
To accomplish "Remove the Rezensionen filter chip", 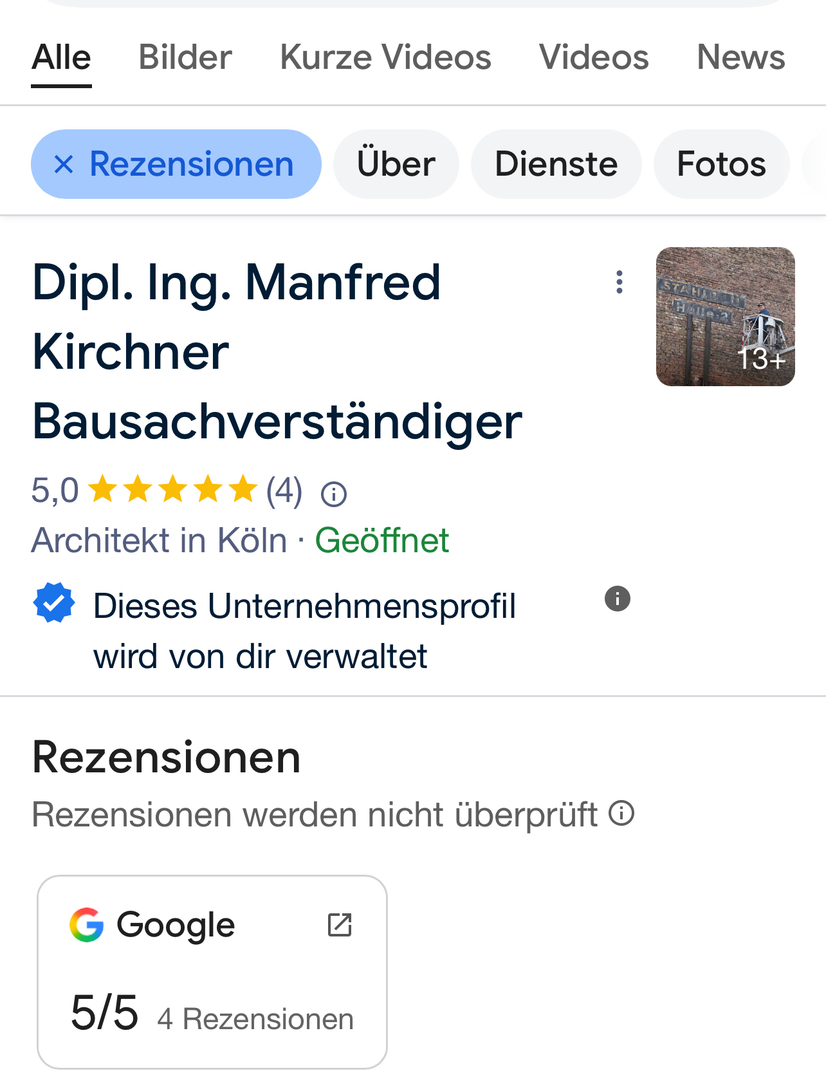I will point(64,164).
